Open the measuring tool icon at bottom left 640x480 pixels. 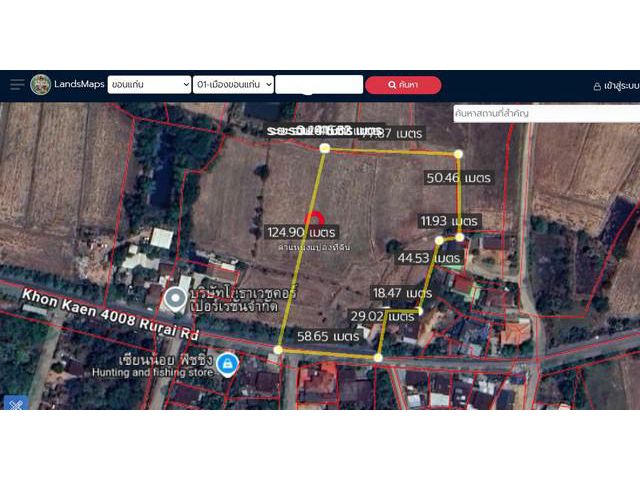[14, 404]
